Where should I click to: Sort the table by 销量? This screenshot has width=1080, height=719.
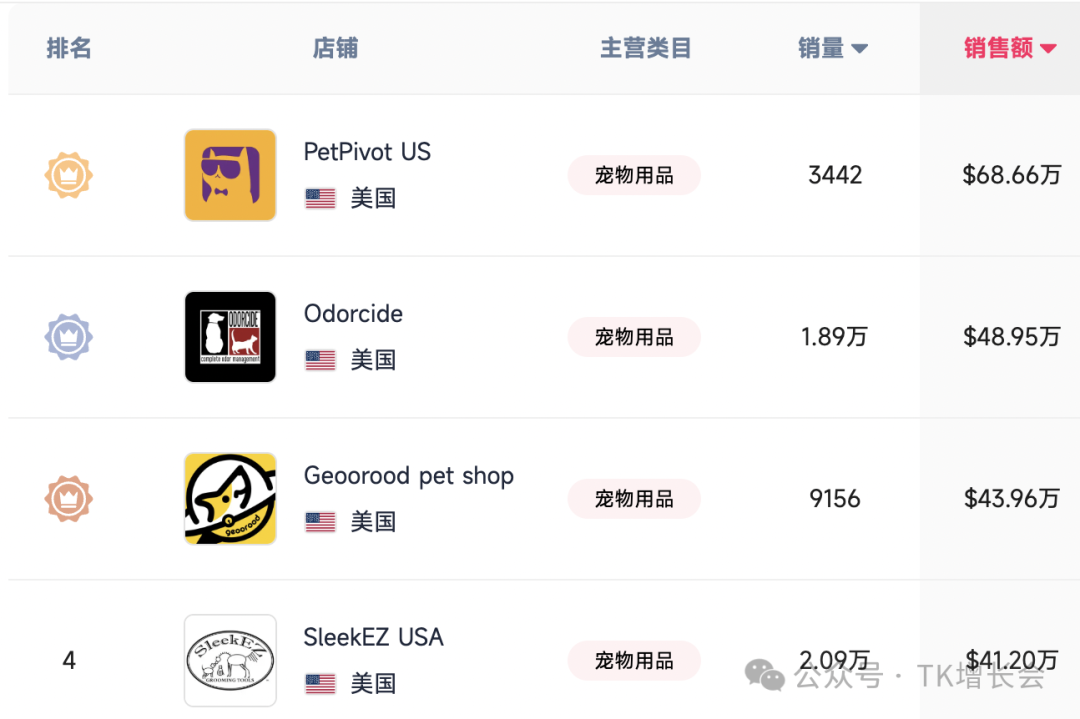click(x=832, y=48)
